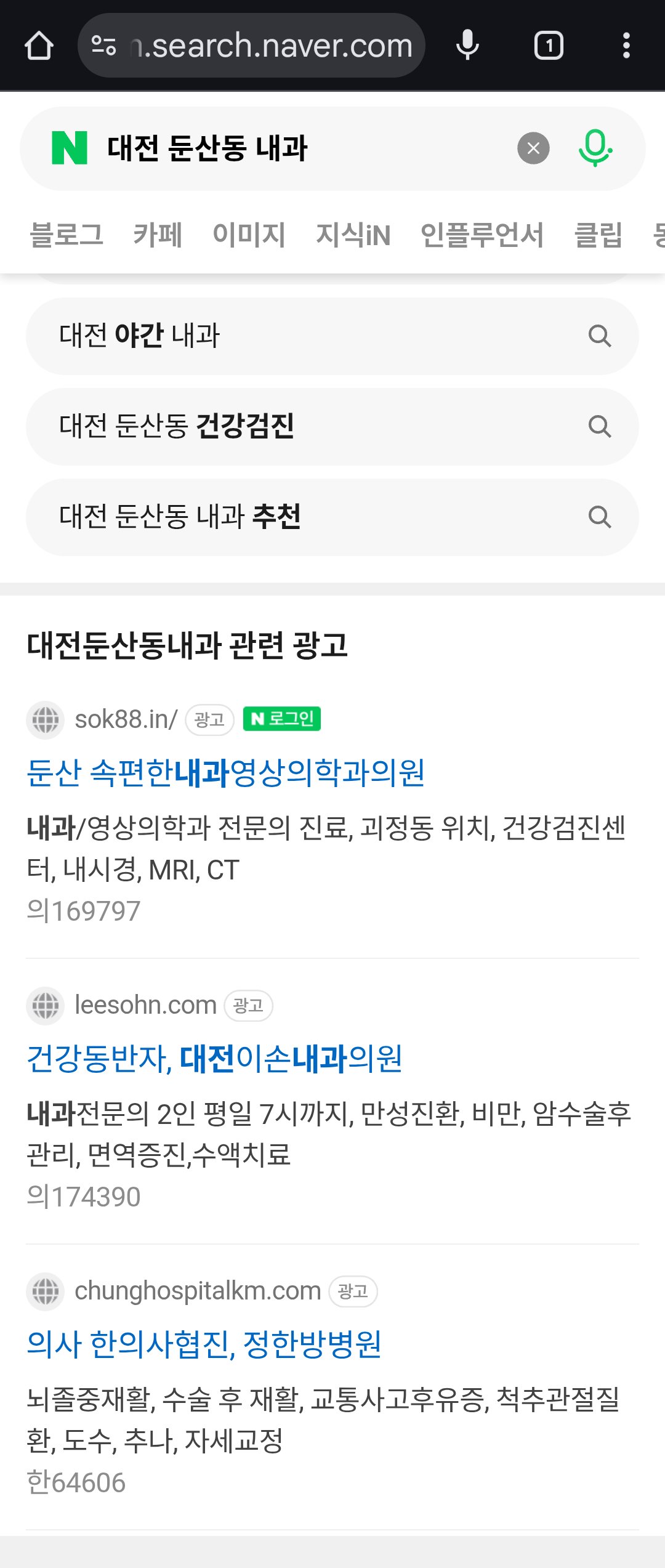Open the 의사 한의사협진, 정한방병원 link
The width and height of the screenshot is (665, 1568).
point(204,1344)
